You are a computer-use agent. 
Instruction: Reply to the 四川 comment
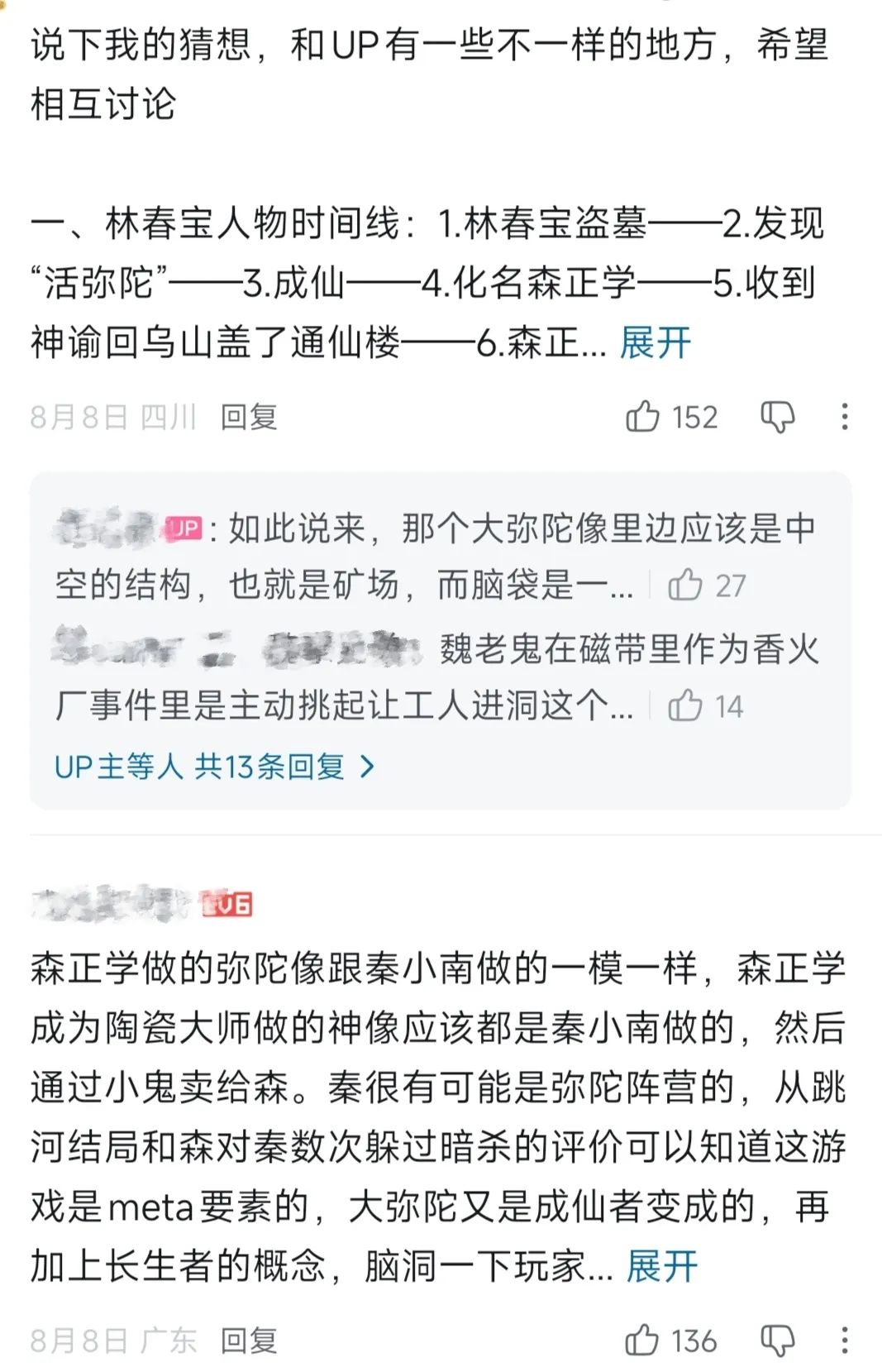click(x=248, y=417)
